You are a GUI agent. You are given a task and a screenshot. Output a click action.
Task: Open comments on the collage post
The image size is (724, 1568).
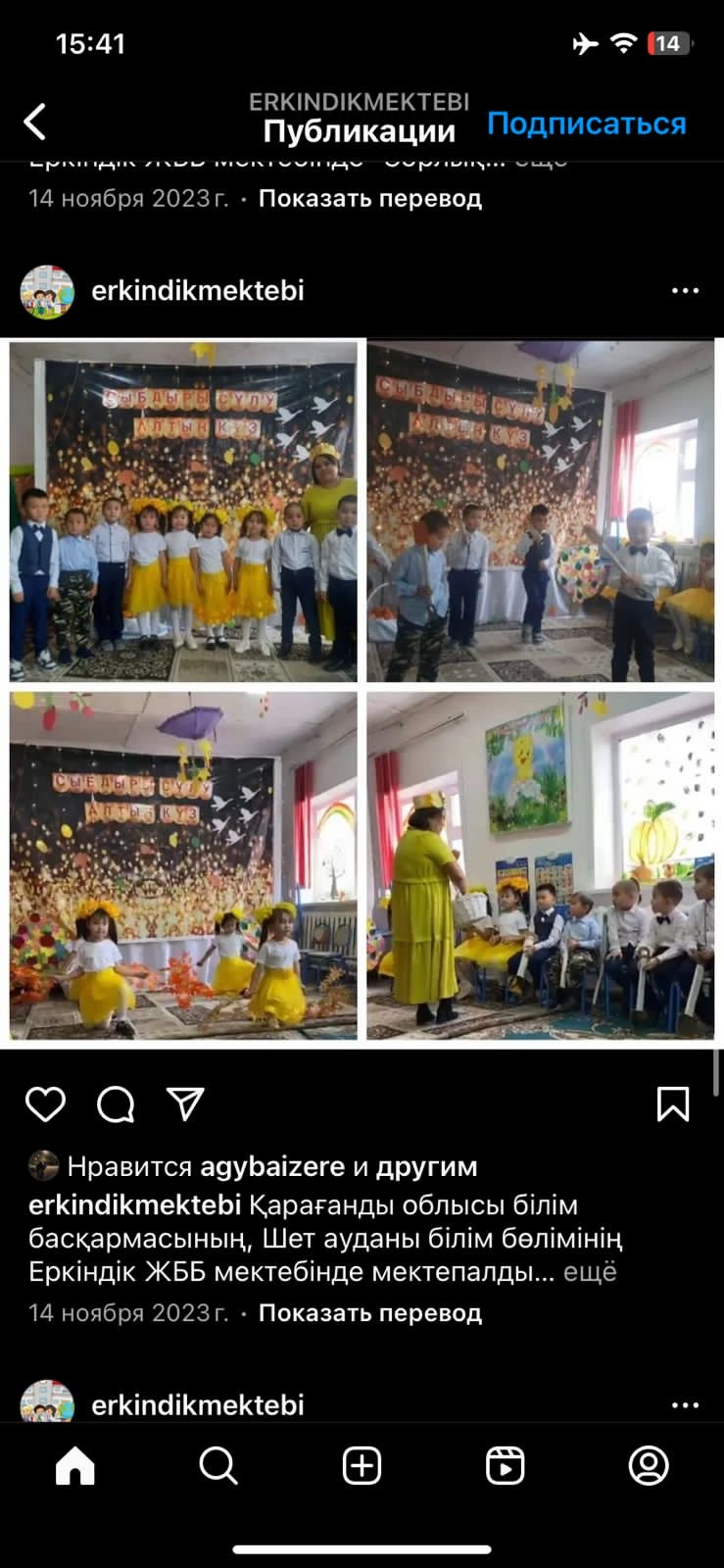[116, 1104]
